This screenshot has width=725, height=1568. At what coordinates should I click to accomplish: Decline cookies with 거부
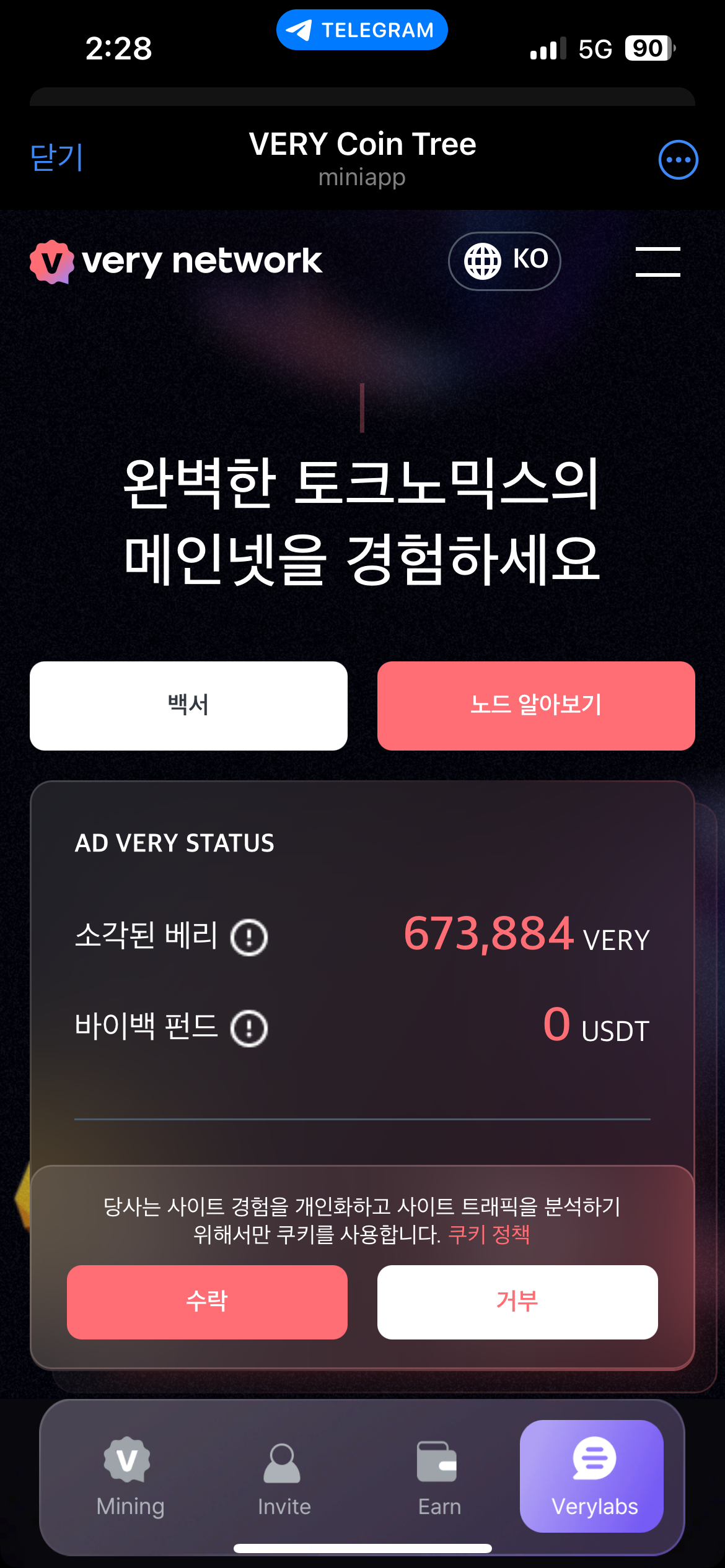point(517,1302)
